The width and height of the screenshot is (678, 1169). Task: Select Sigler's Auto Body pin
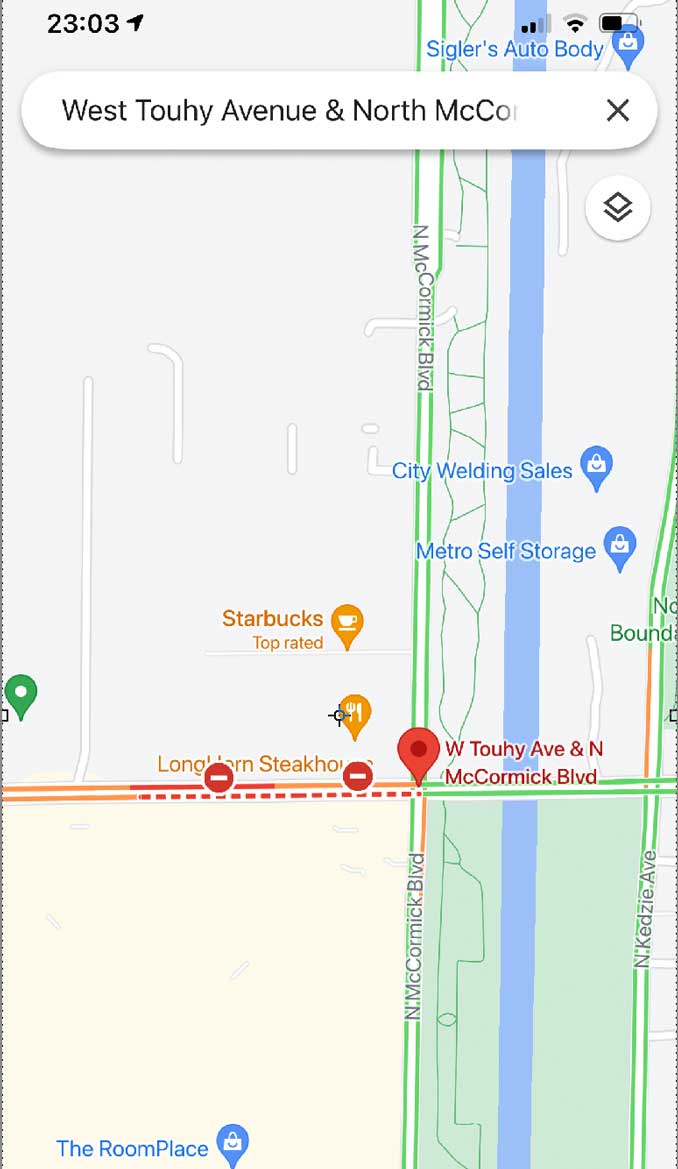628,45
